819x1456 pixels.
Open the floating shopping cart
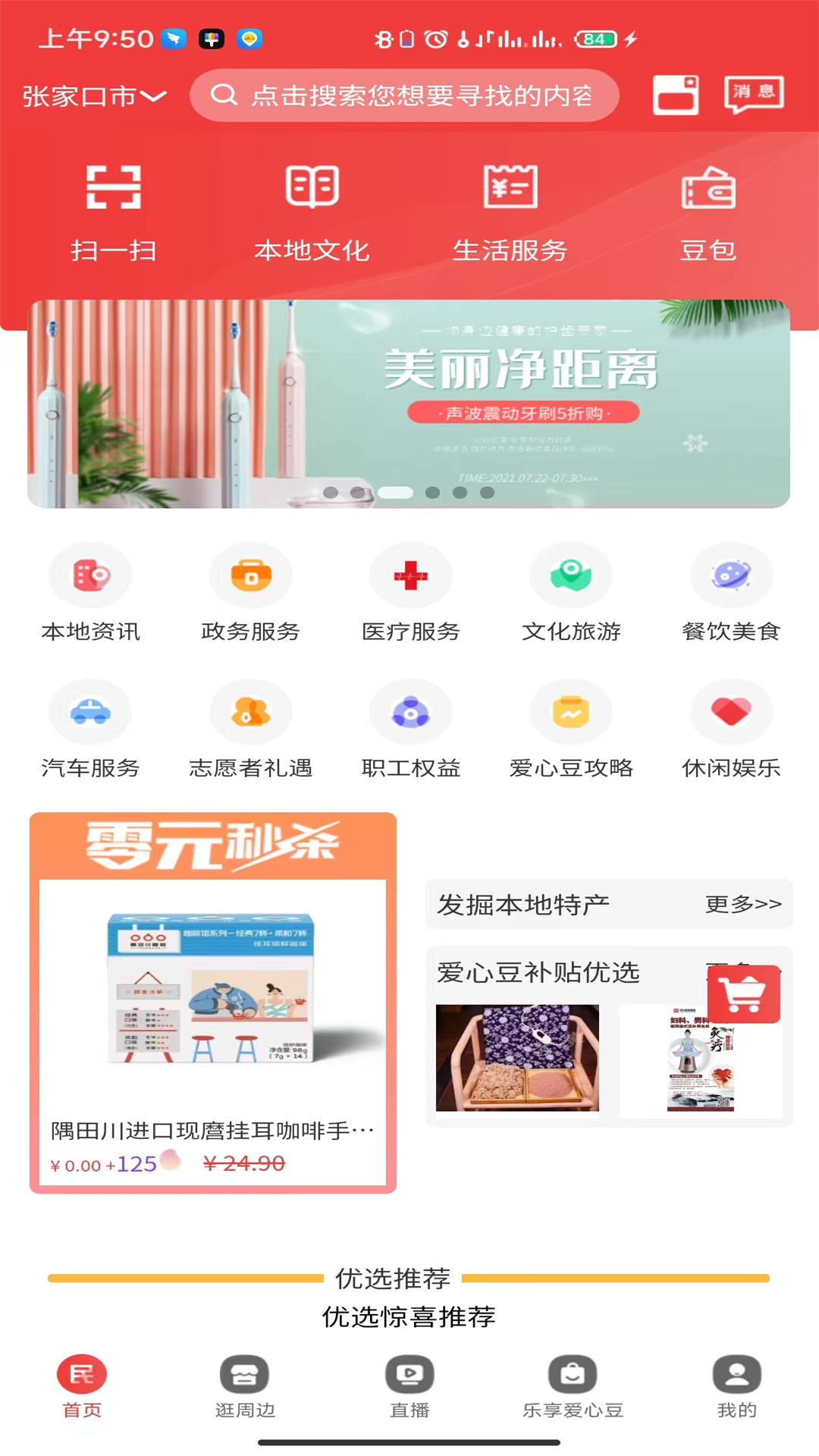(x=743, y=994)
